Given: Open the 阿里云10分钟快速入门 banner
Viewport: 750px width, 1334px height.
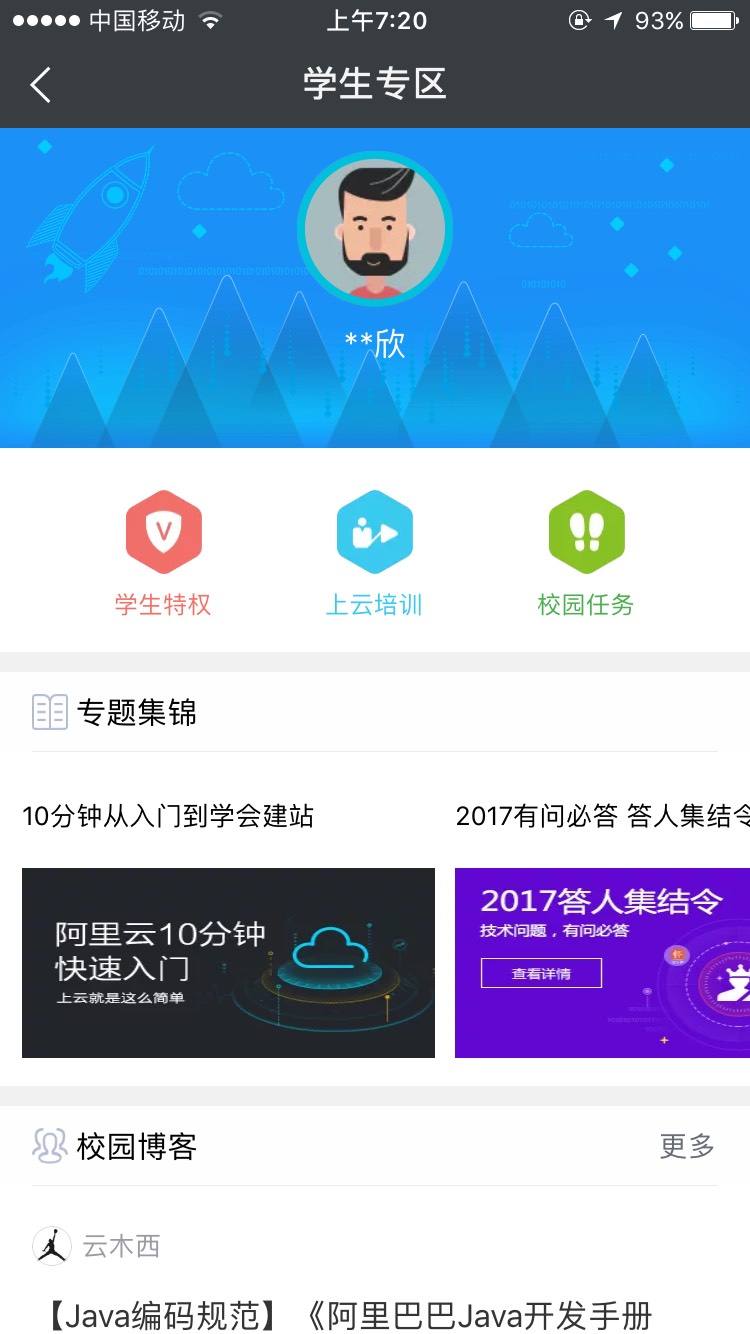Looking at the screenshot, I should [228, 962].
